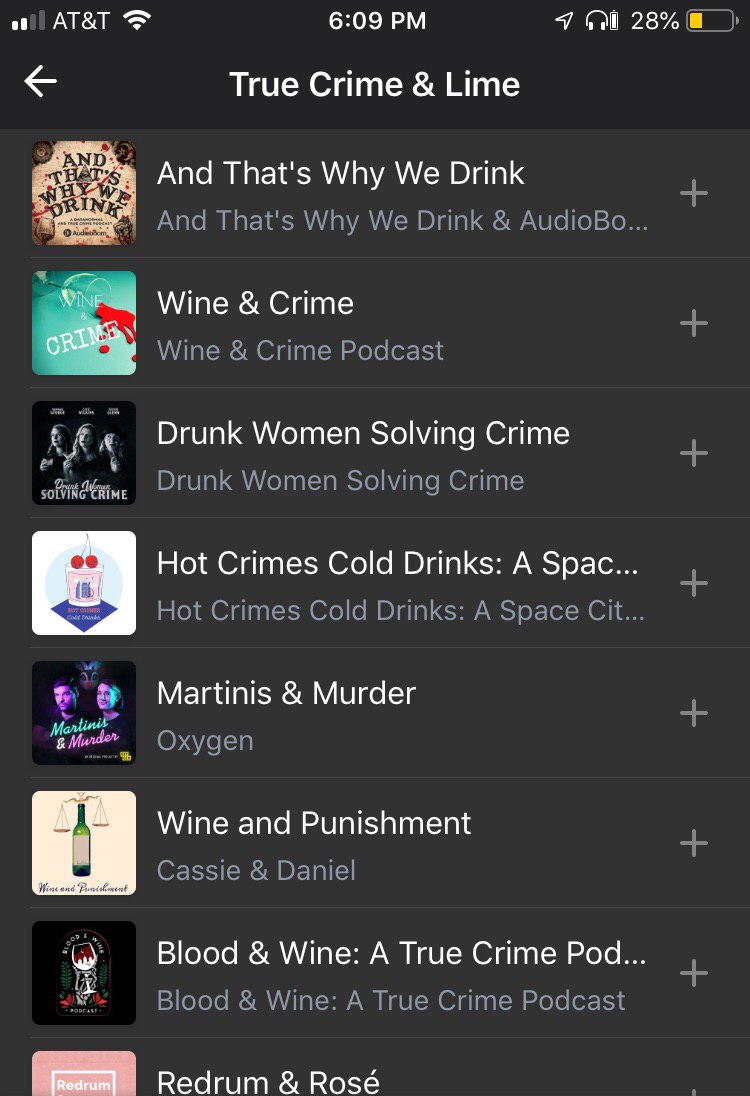
Task: Tap plus next to Hot Crimes Cold Drinks
Action: click(693, 583)
